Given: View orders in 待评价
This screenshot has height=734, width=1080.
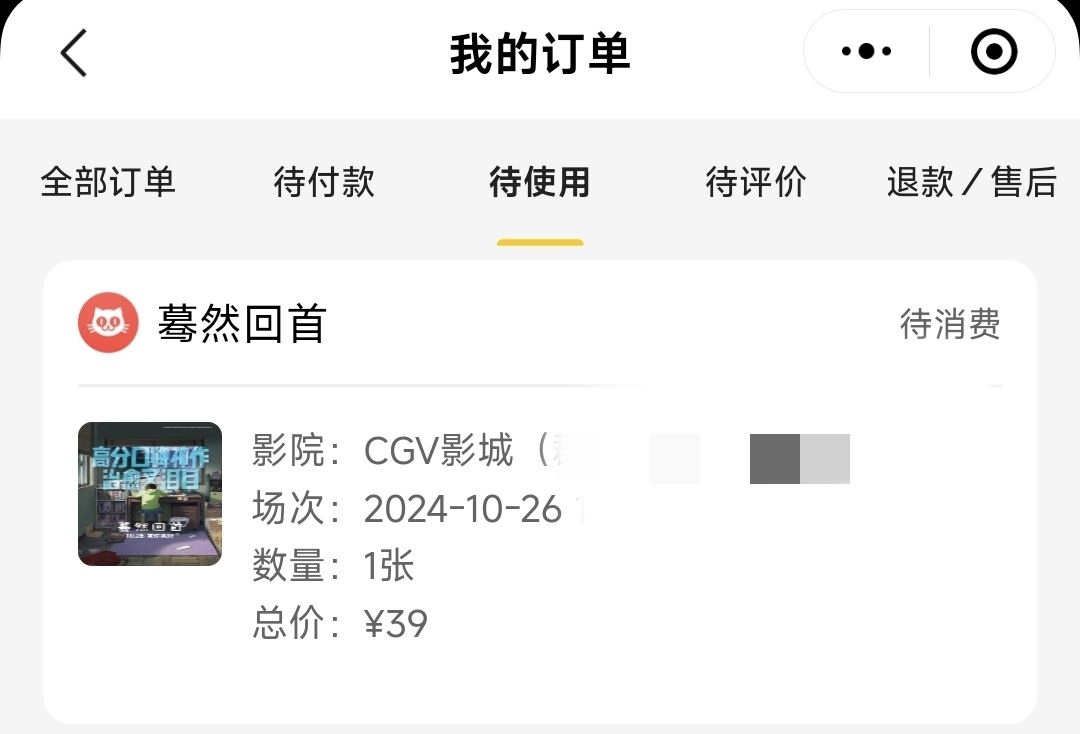Looking at the screenshot, I should (756, 183).
